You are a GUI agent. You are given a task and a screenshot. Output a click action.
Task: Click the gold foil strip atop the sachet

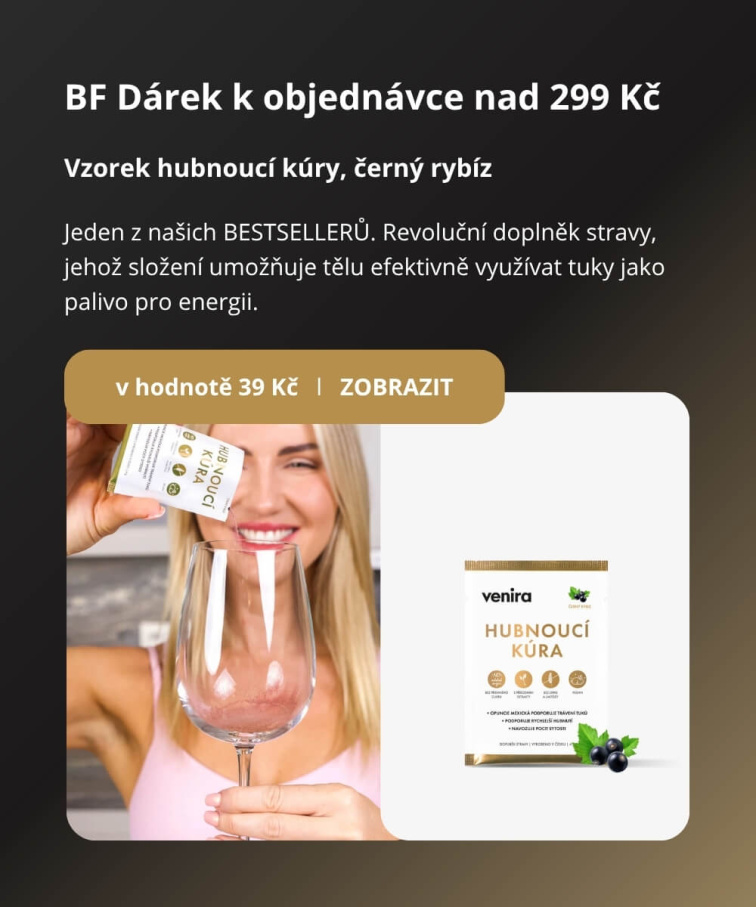click(x=537, y=565)
